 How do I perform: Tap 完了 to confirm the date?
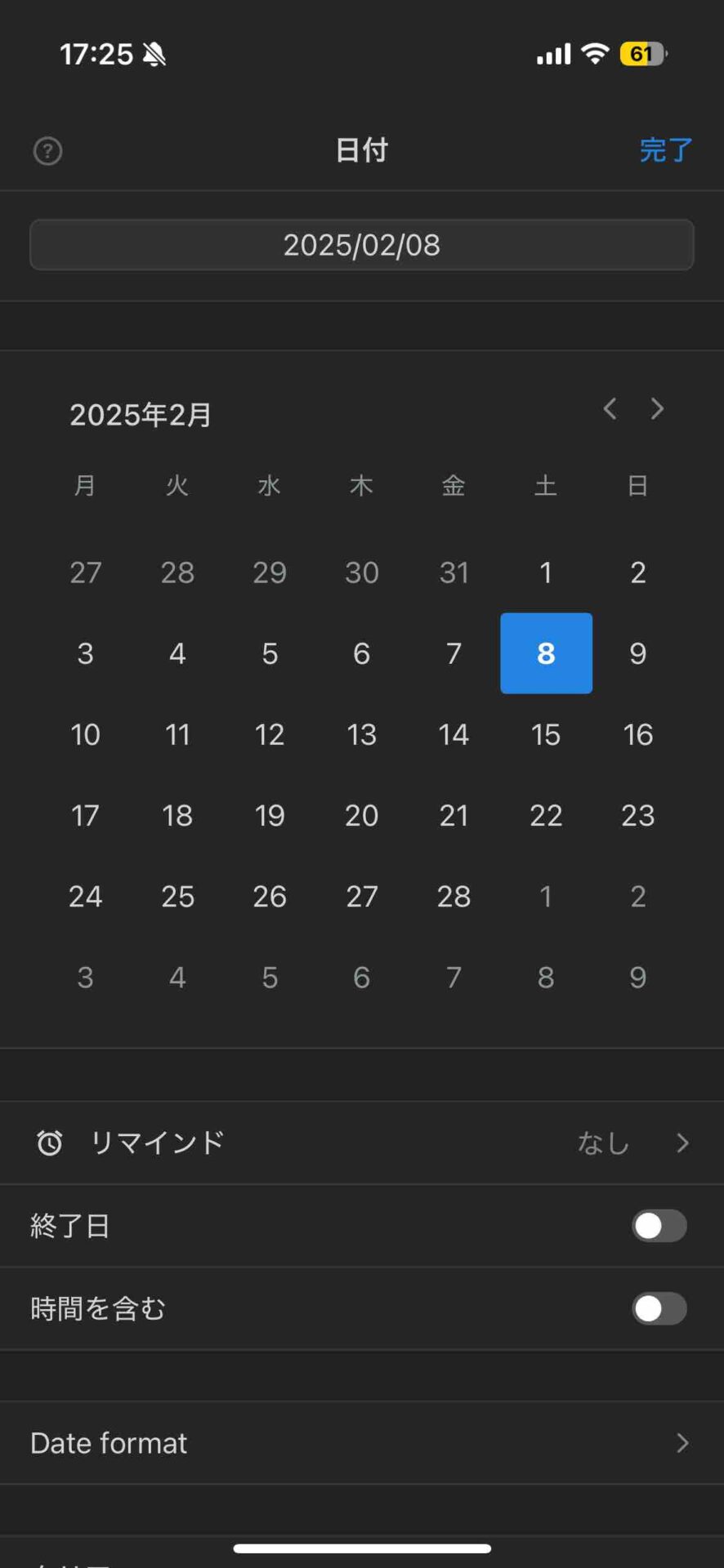666,150
